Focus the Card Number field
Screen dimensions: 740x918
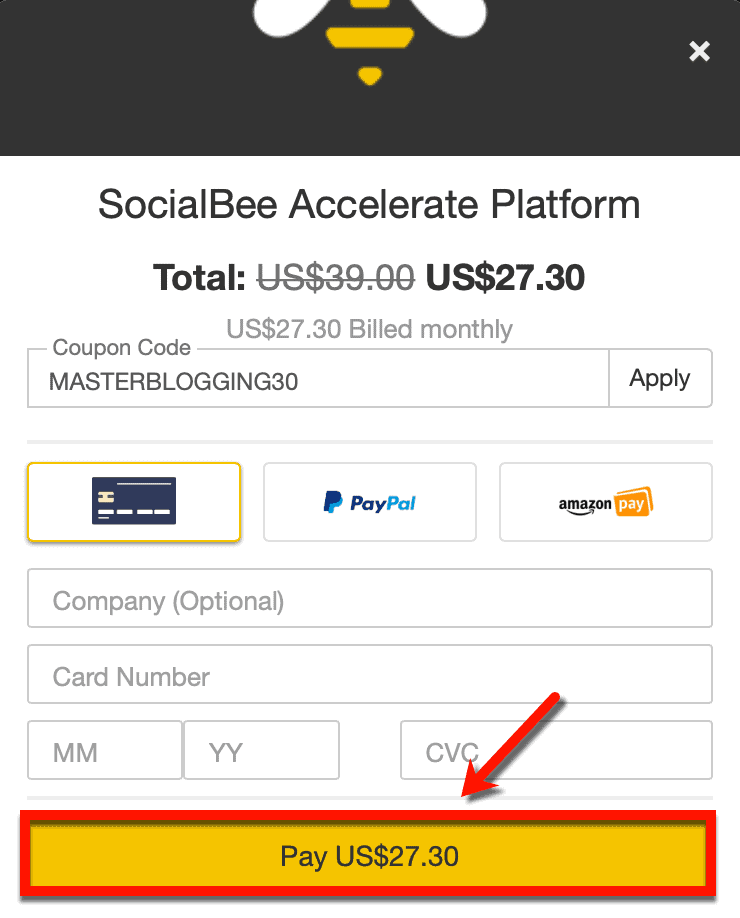[x=369, y=675]
